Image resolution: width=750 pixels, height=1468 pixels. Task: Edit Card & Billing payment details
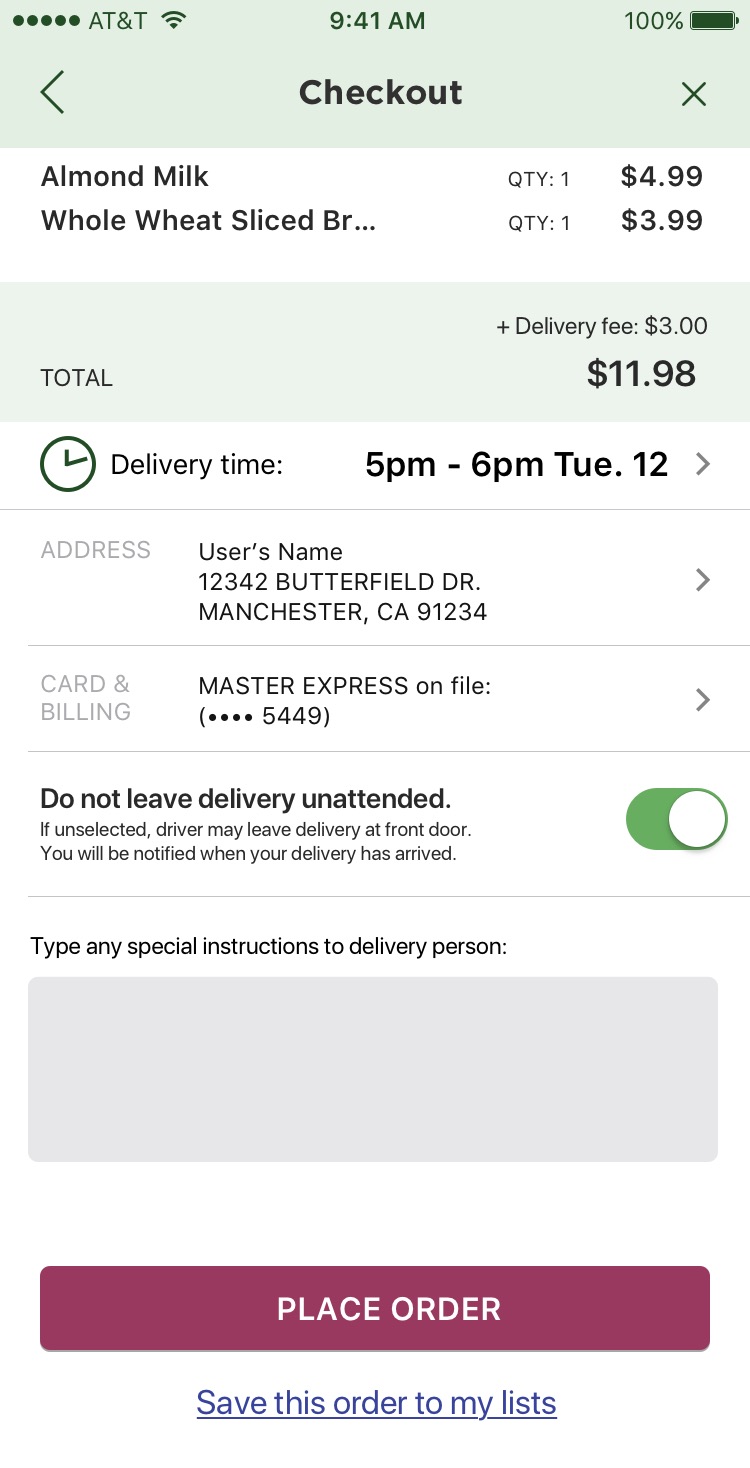375,699
